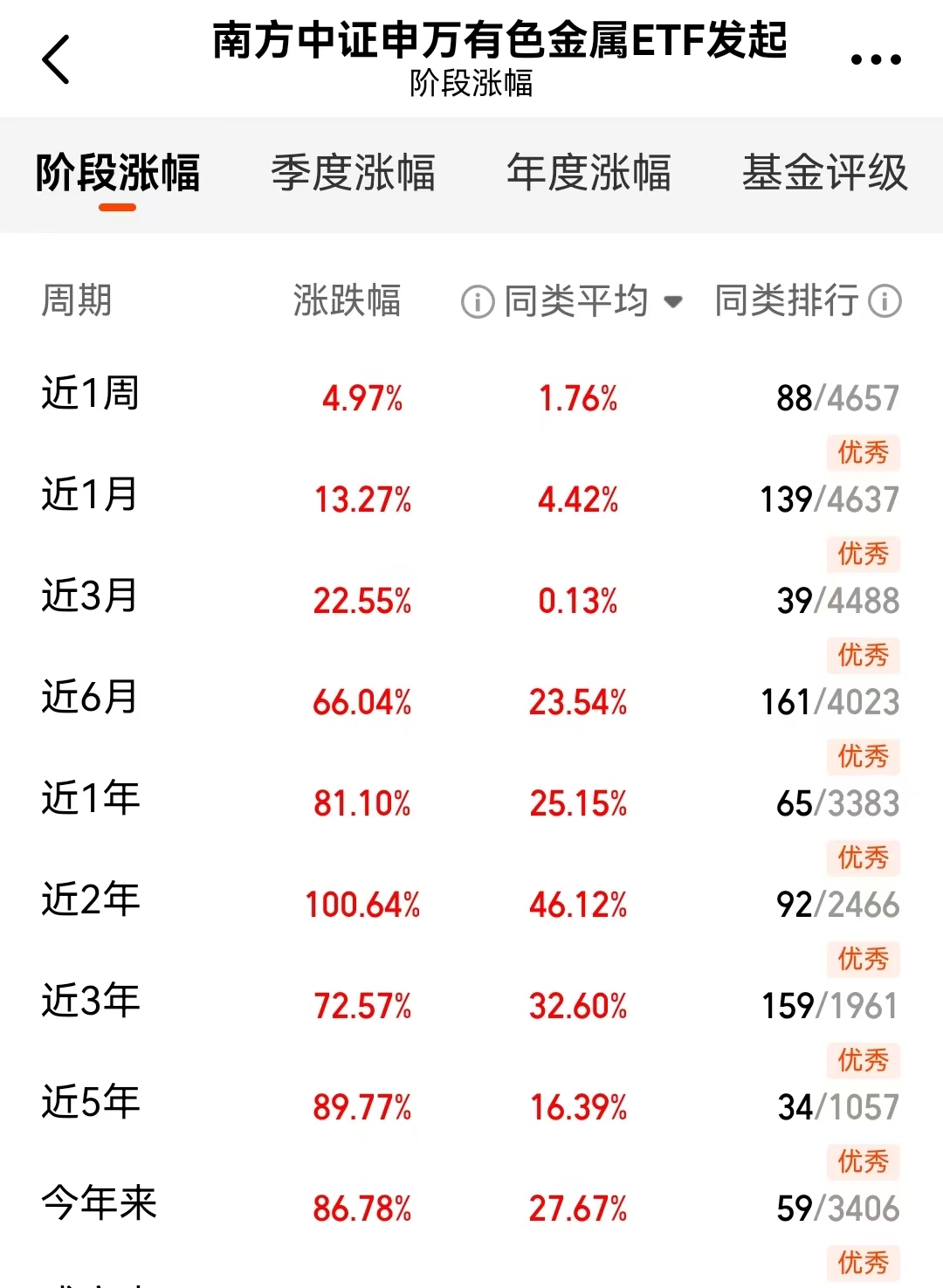The height and width of the screenshot is (1288, 943).
Task: Tap the info icon beside 同类排行
Action: pos(885,301)
